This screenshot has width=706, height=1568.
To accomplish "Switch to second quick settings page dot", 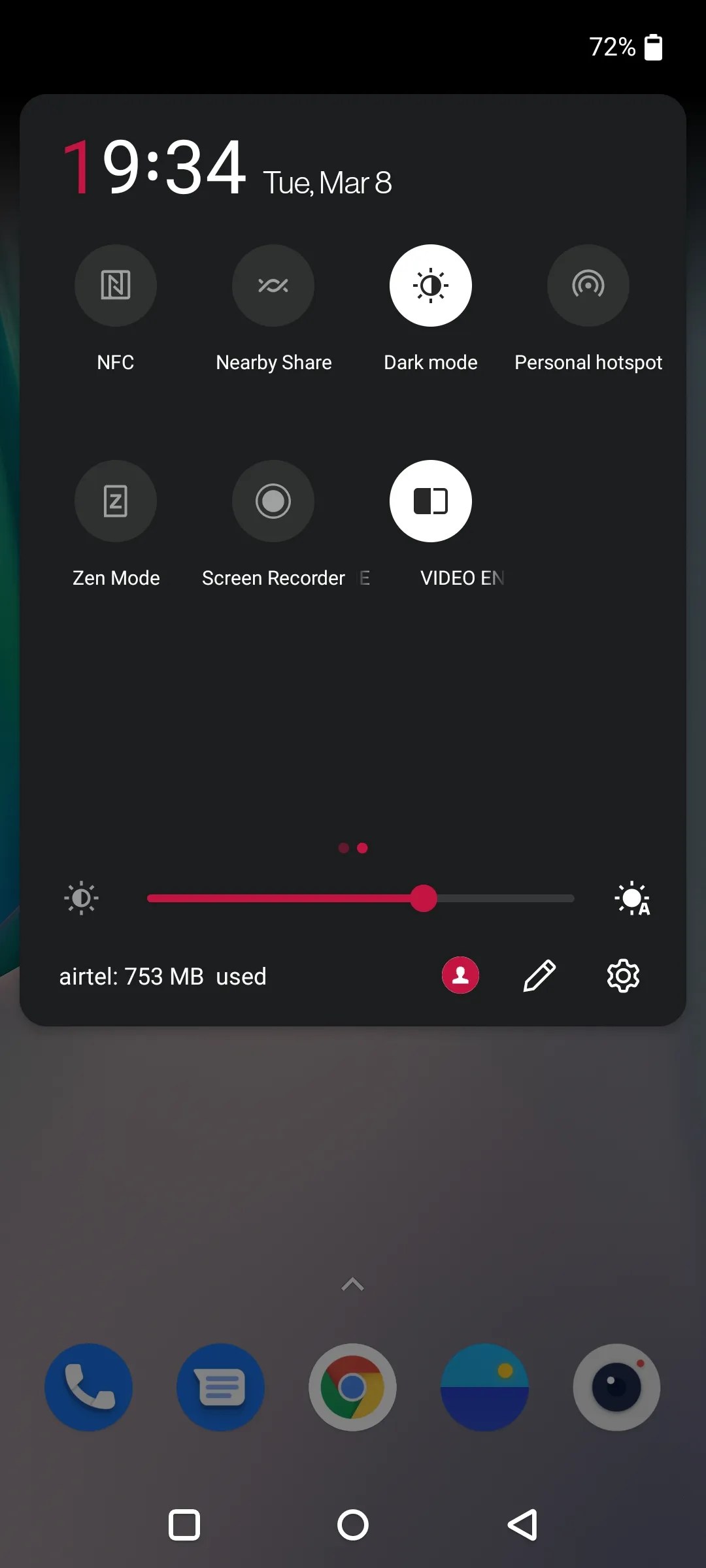I will pos(363,847).
